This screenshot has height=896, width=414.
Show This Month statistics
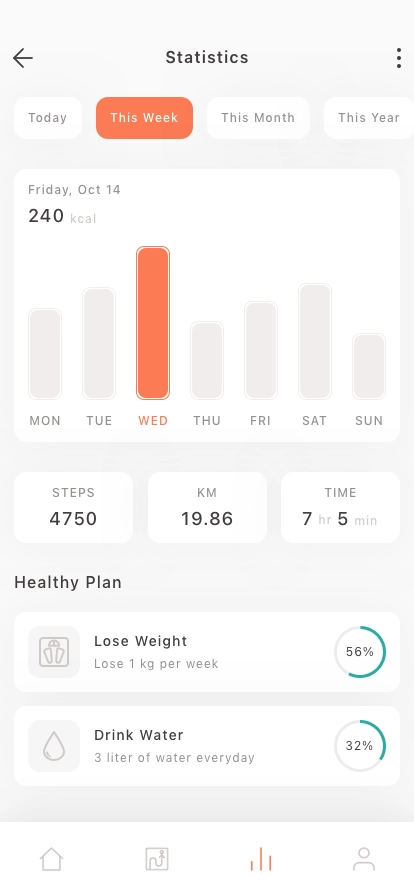pyautogui.click(x=258, y=118)
